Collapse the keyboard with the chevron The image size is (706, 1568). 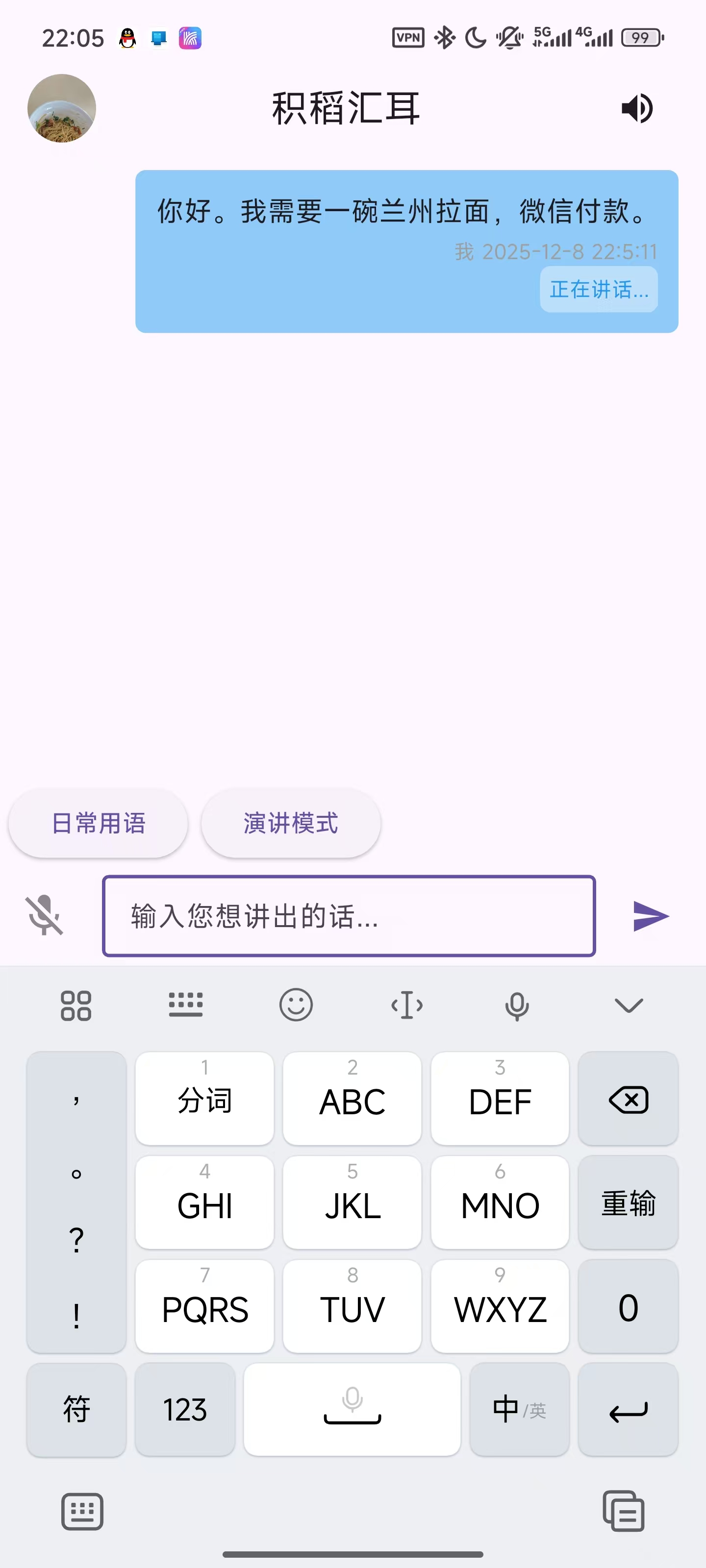tap(628, 1005)
